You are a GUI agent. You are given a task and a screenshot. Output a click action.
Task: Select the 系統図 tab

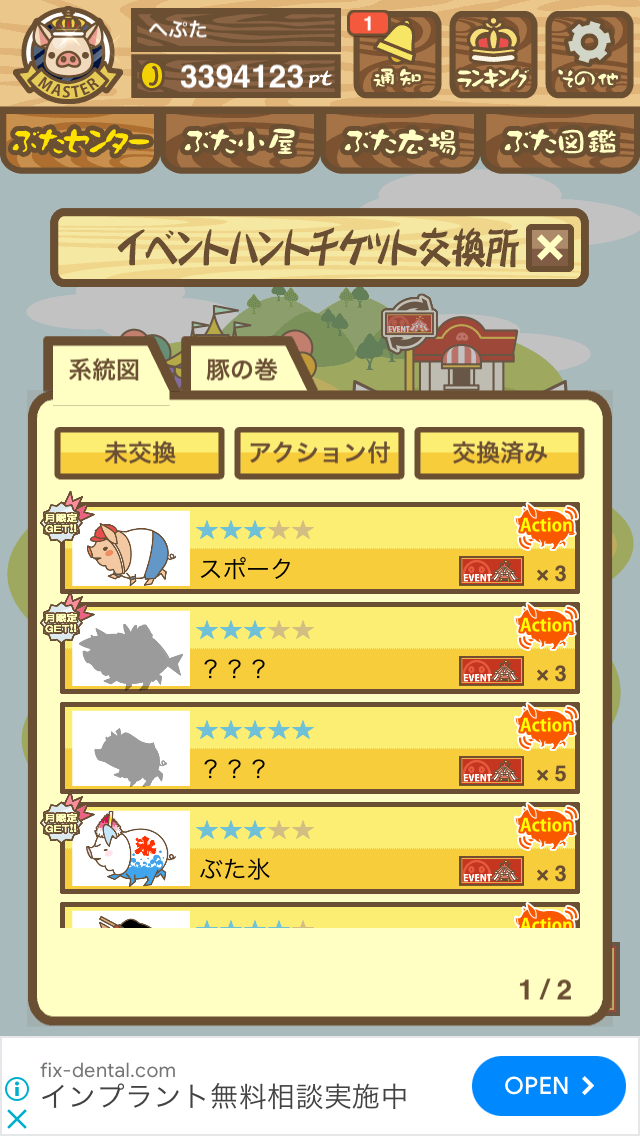(105, 369)
